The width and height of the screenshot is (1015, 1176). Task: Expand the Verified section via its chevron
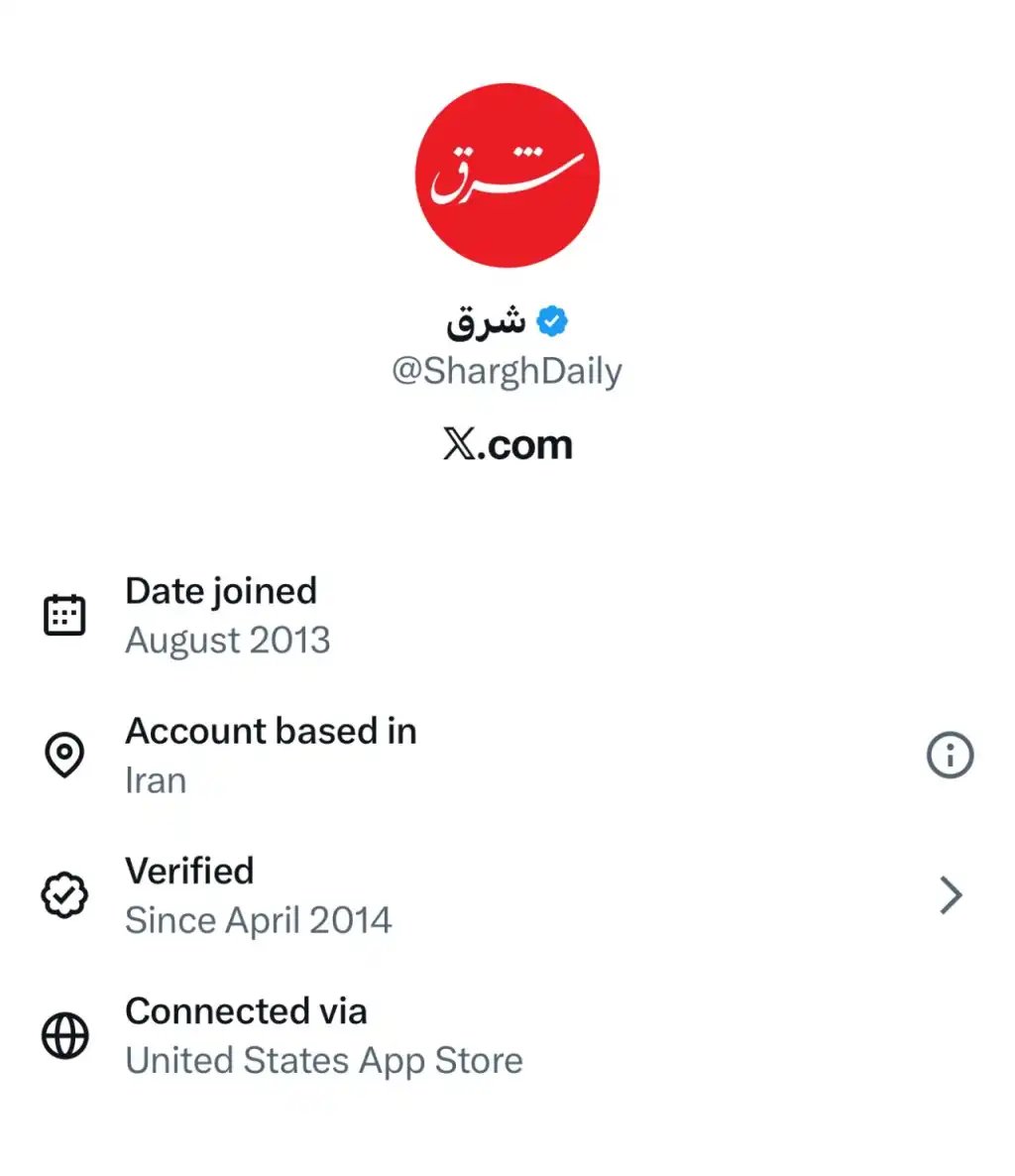[x=950, y=895]
